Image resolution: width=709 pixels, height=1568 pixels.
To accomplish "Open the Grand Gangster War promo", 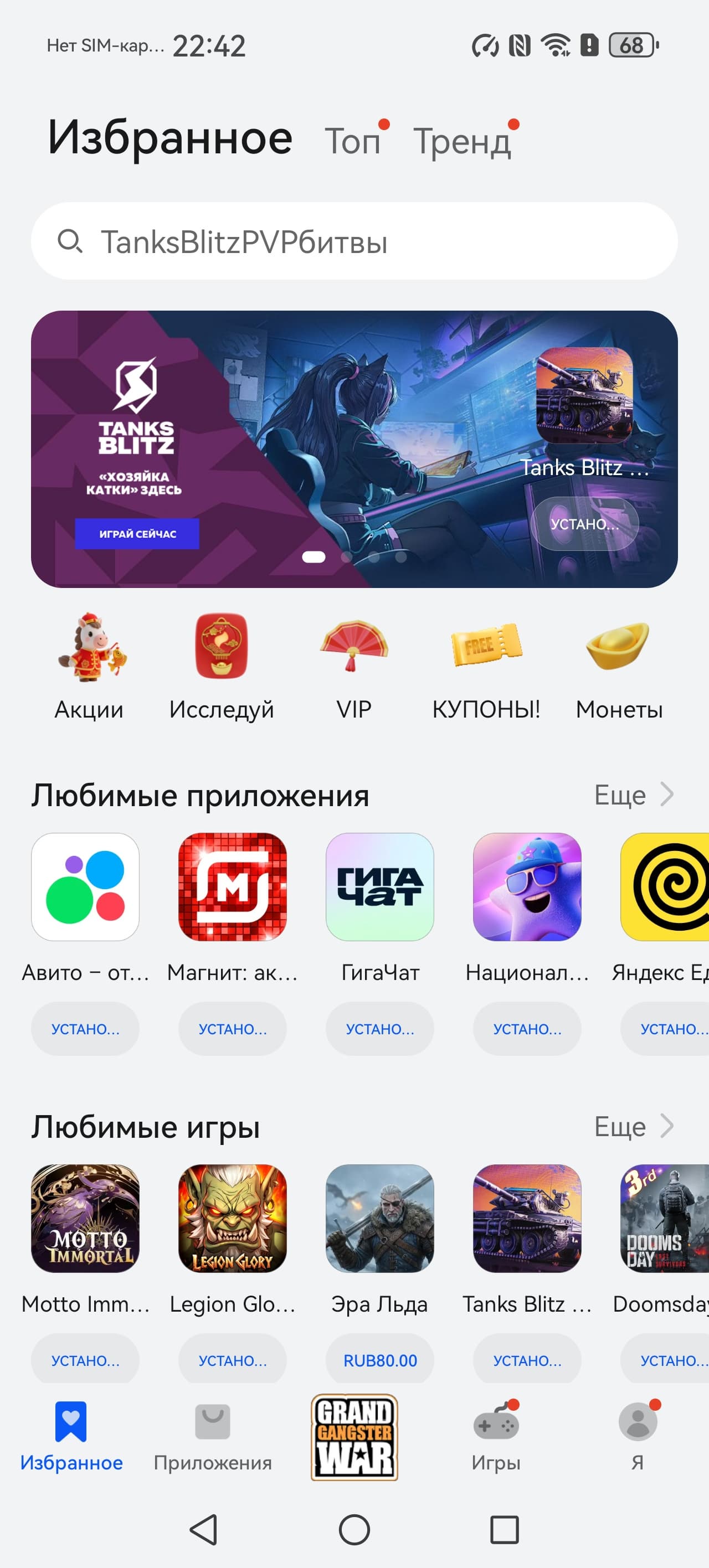I will 354,1437.
